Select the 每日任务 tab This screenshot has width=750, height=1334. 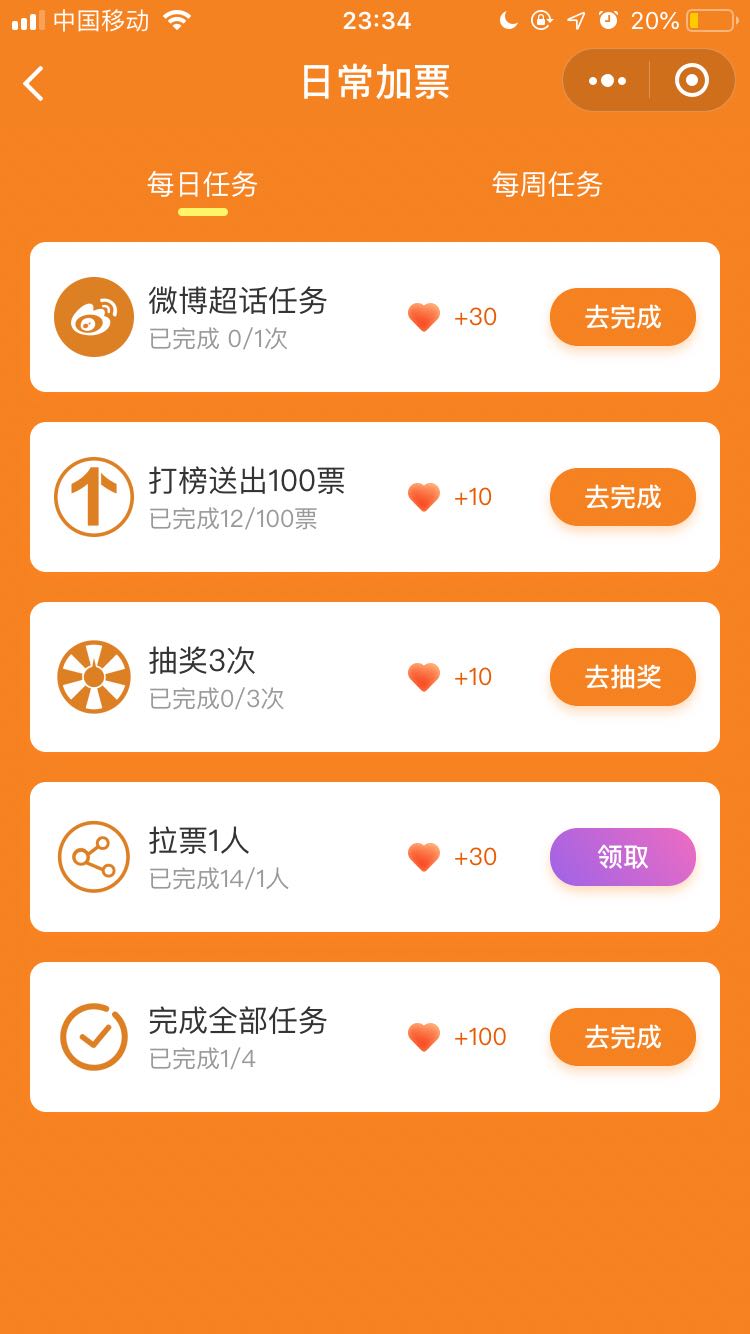[203, 184]
